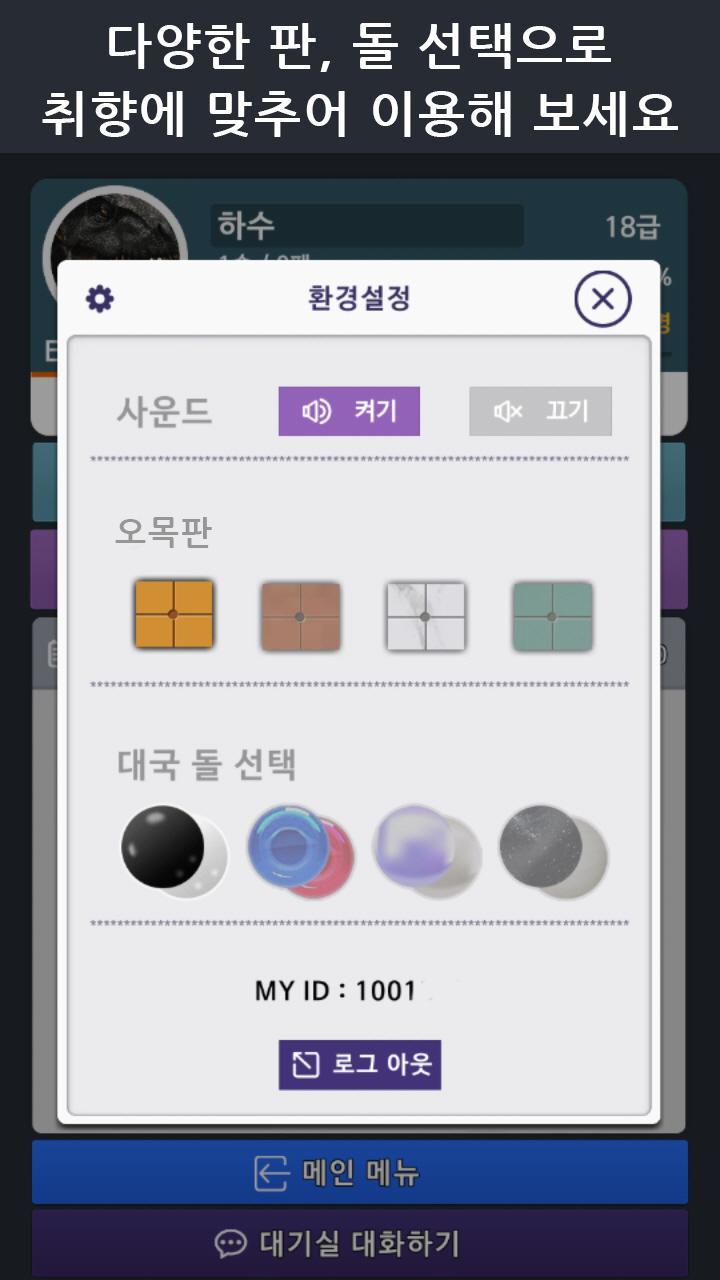
Task: Turn sound off using 끄기
Action: coord(540,410)
